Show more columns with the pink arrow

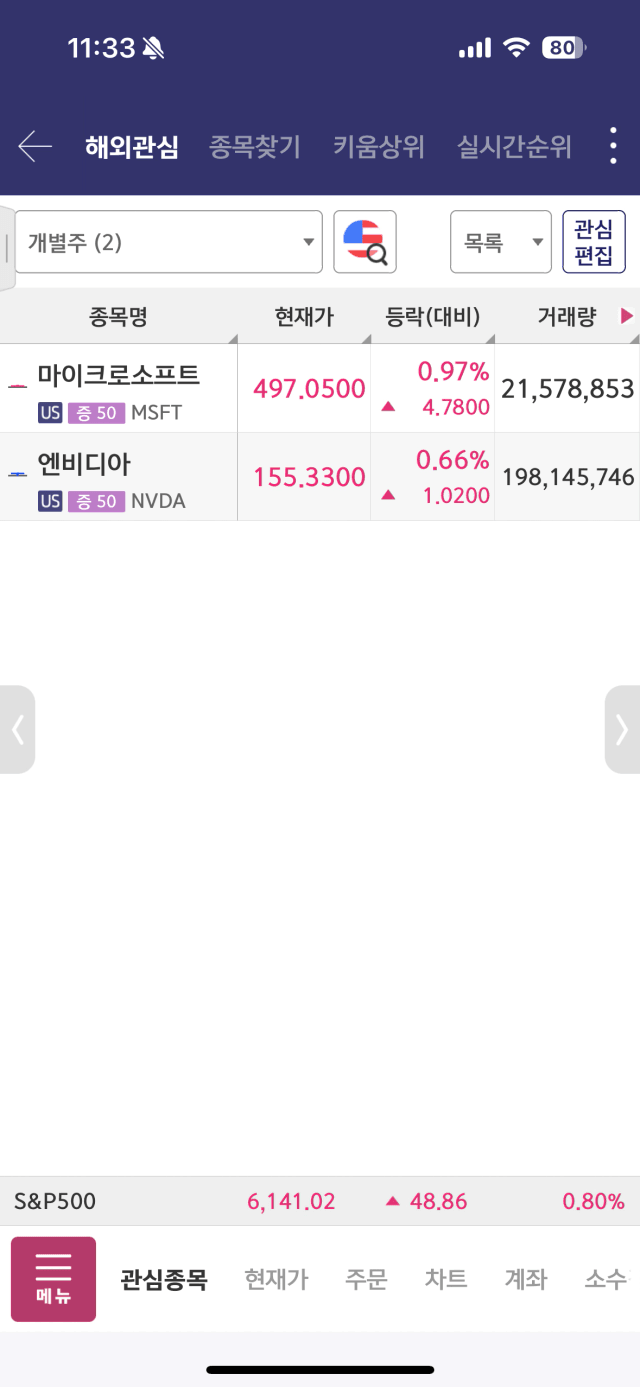[x=627, y=317]
